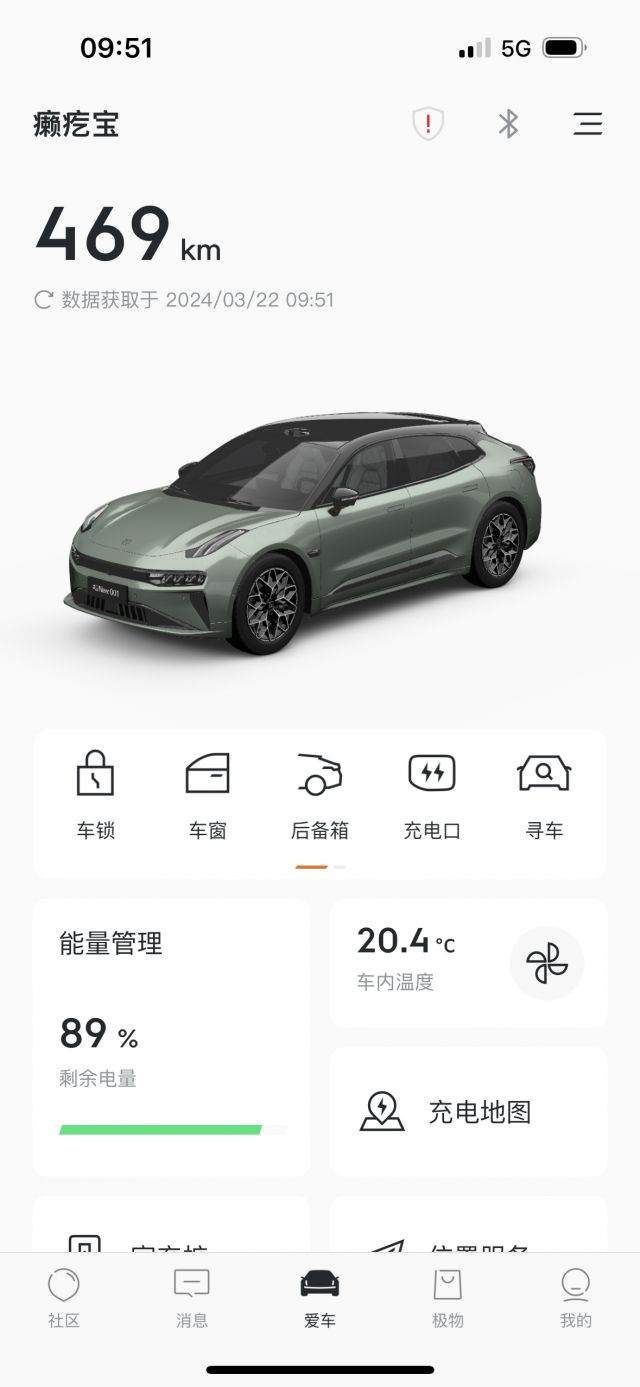This screenshot has height=1387, width=640.
Task: Tap the Bluetooth key icon
Action: tap(508, 124)
